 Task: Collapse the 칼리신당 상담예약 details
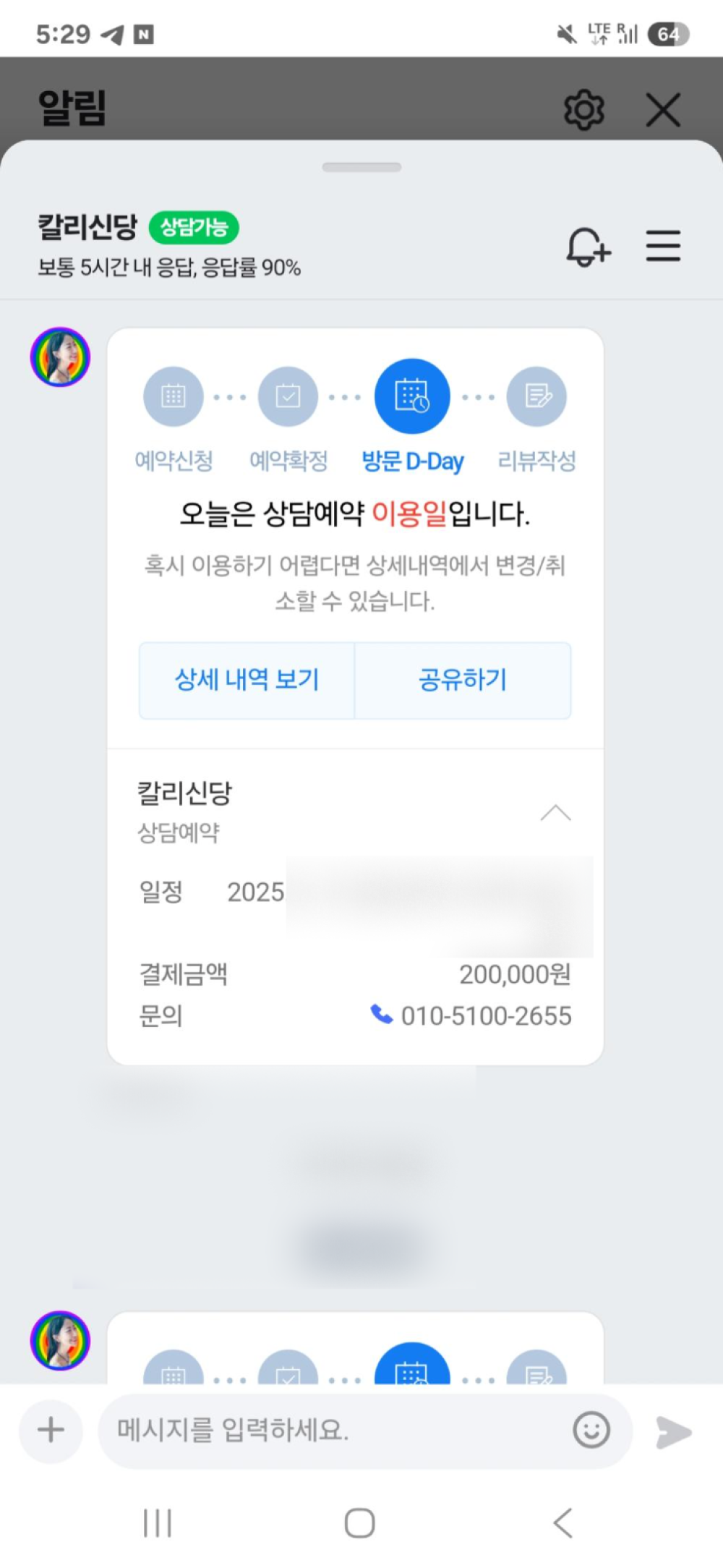pos(555,814)
